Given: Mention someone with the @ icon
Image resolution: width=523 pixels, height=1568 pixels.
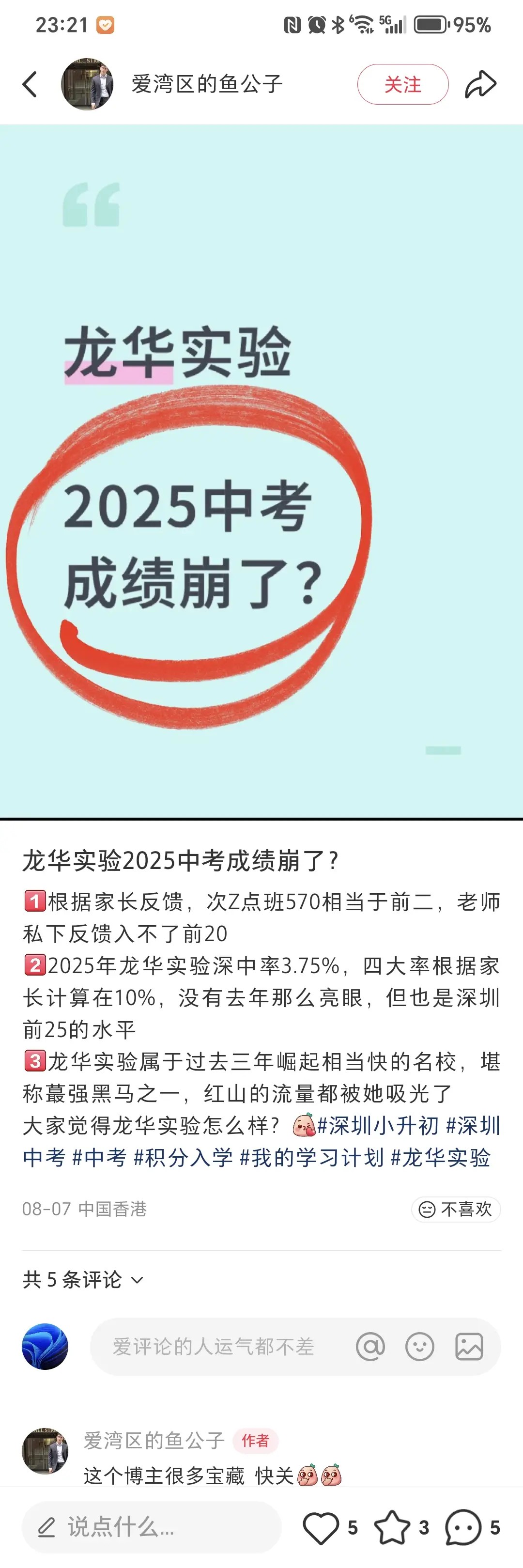Looking at the screenshot, I should 370,1347.
